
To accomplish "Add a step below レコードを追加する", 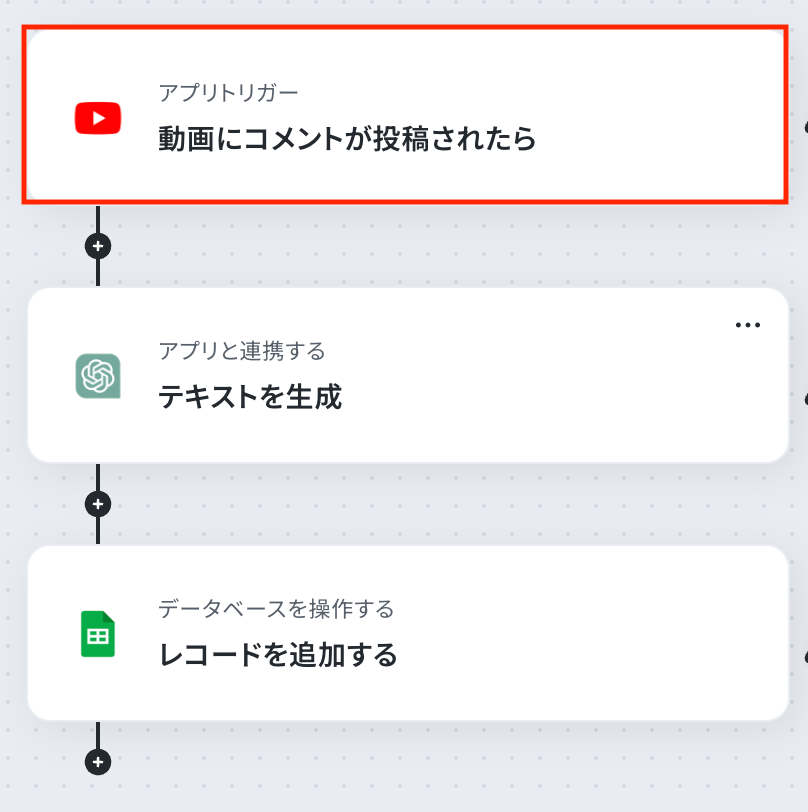I will coord(98,762).
